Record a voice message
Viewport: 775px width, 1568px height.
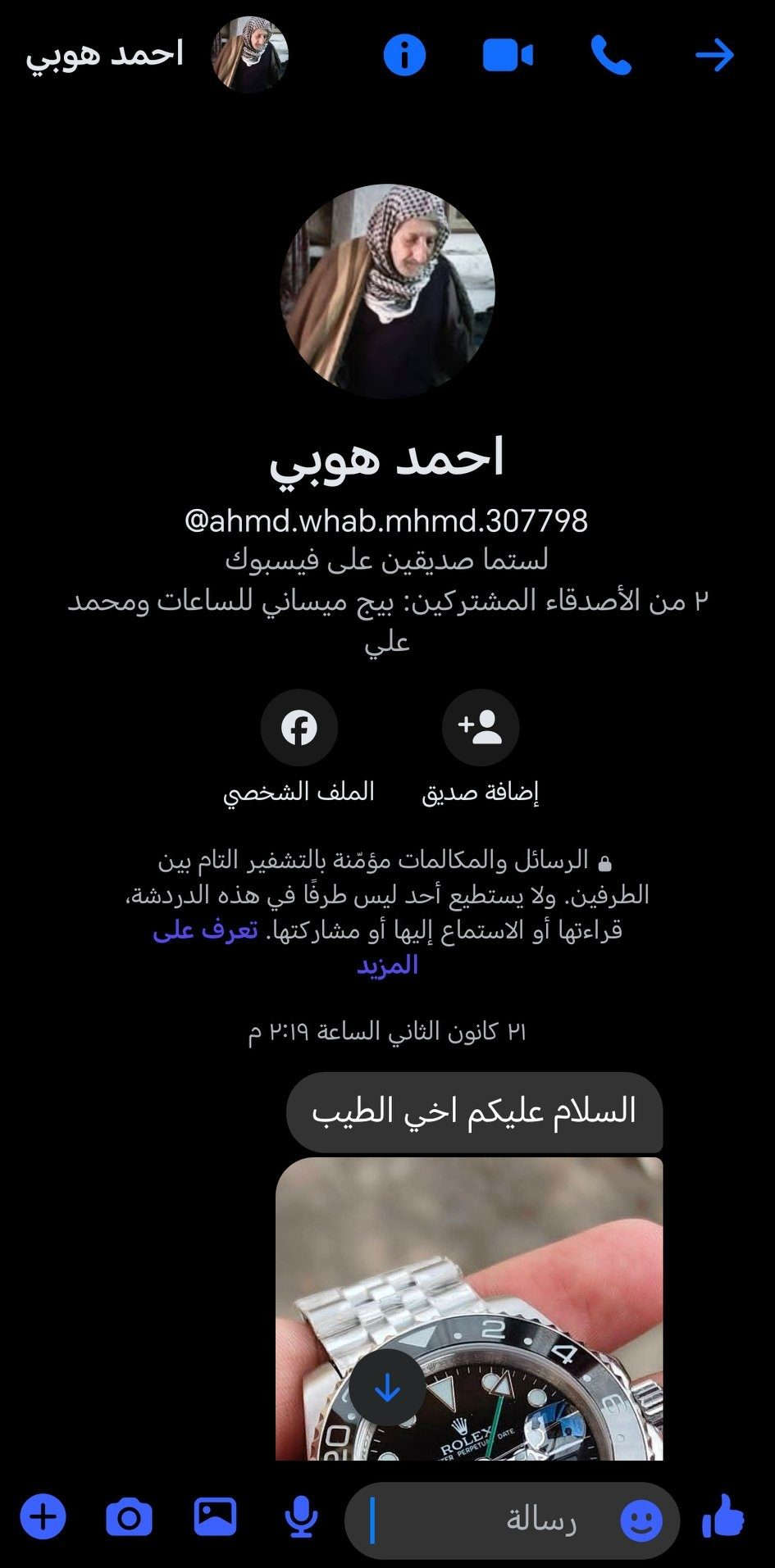pyautogui.click(x=301, y=1517)
